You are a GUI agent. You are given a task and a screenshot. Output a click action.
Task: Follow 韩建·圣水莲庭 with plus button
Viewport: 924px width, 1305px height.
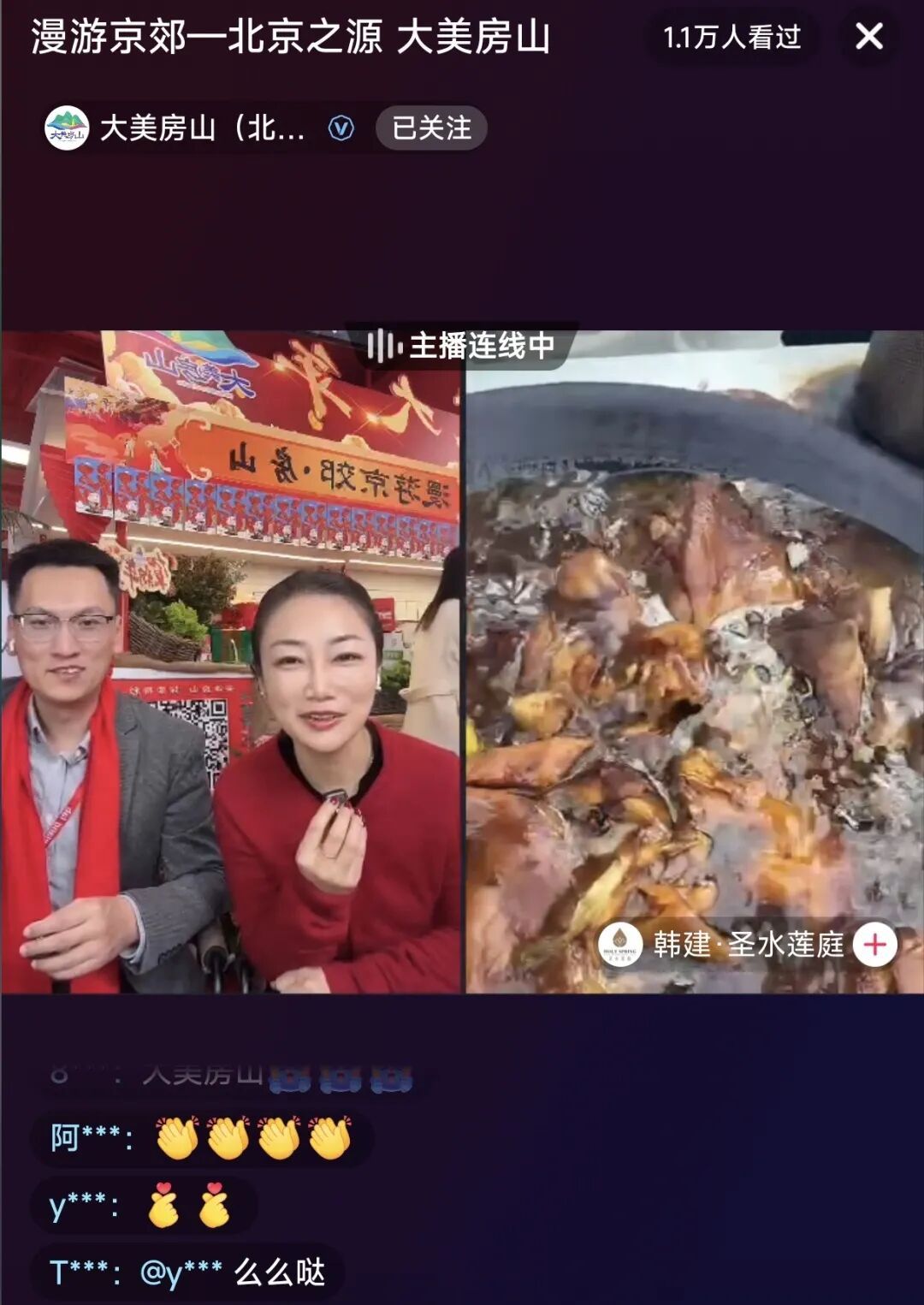point(874,945)
